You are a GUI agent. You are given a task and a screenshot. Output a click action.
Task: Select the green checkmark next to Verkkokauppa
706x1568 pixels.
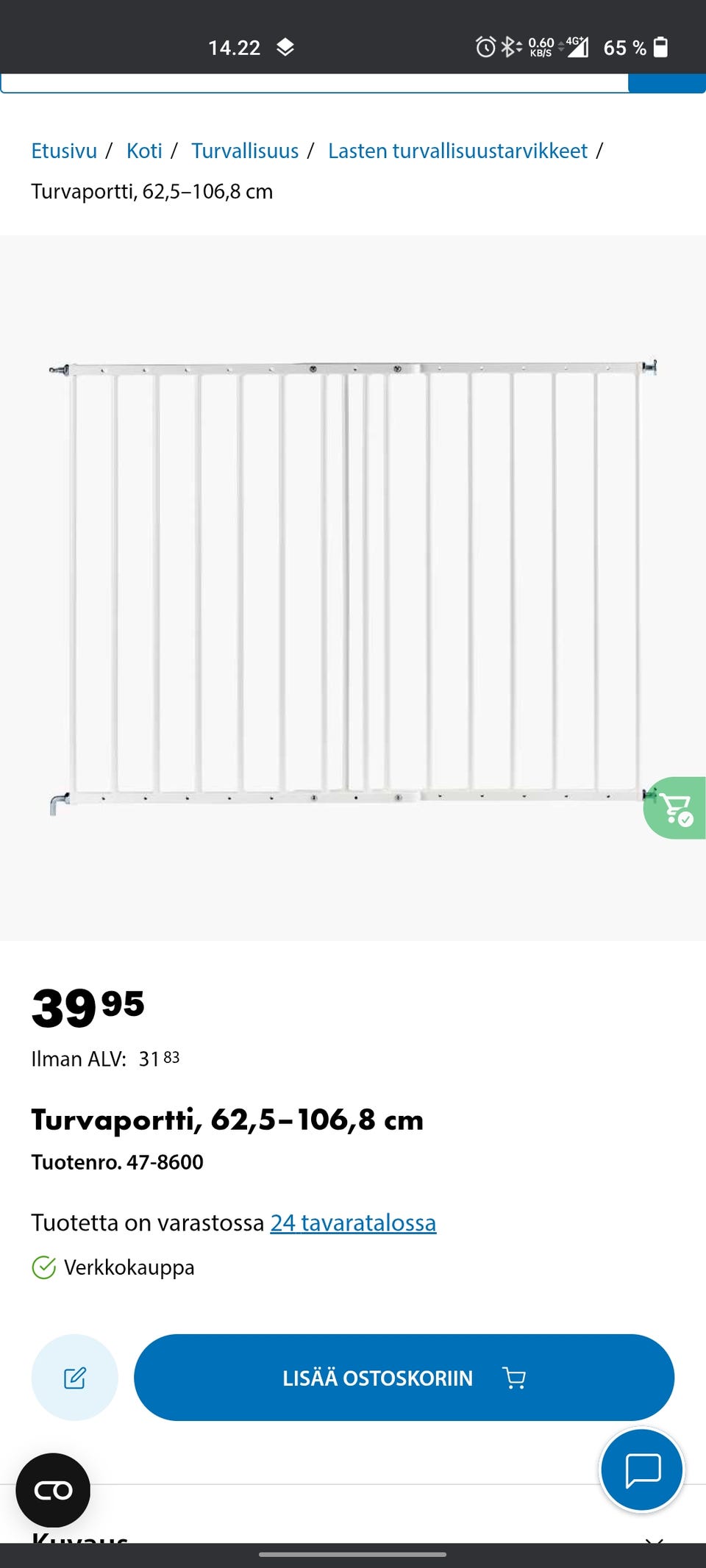(x=43, y=1267)
